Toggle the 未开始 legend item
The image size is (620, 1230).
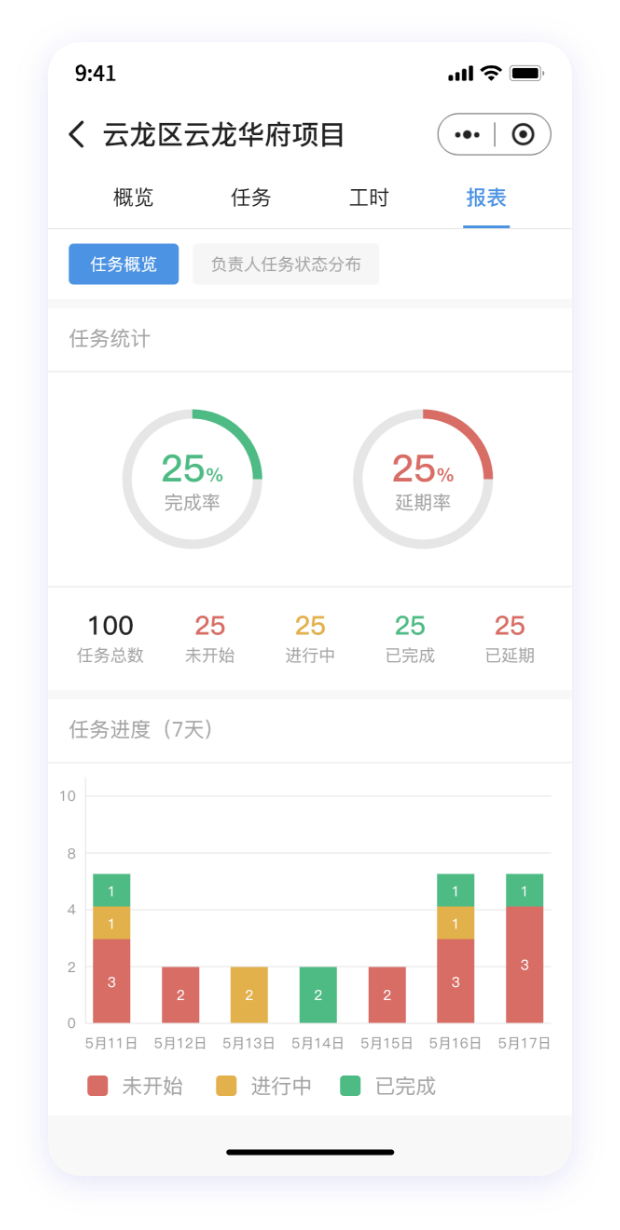pyautogui.click(x=136, y=1086)
